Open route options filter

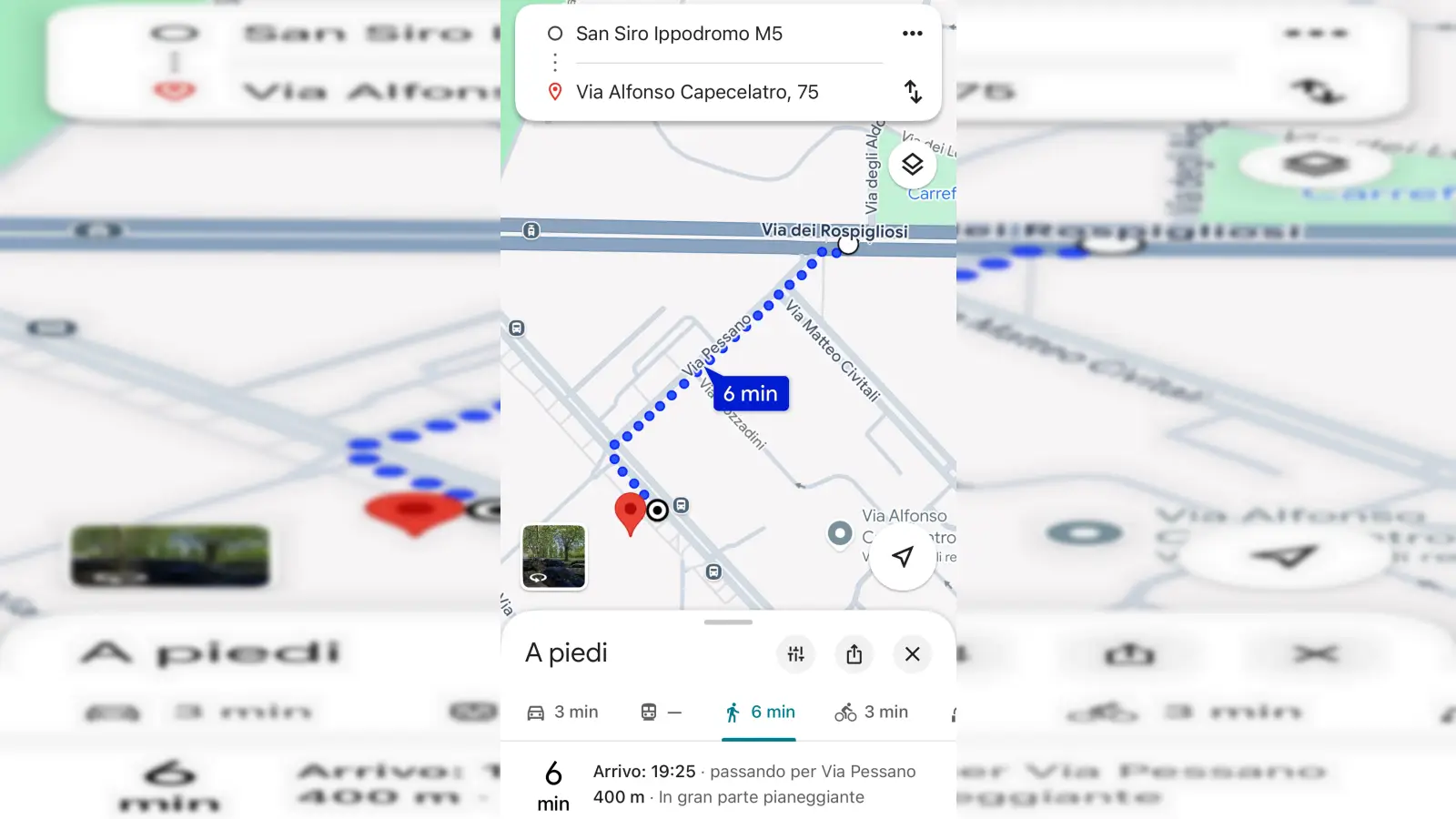795,654
